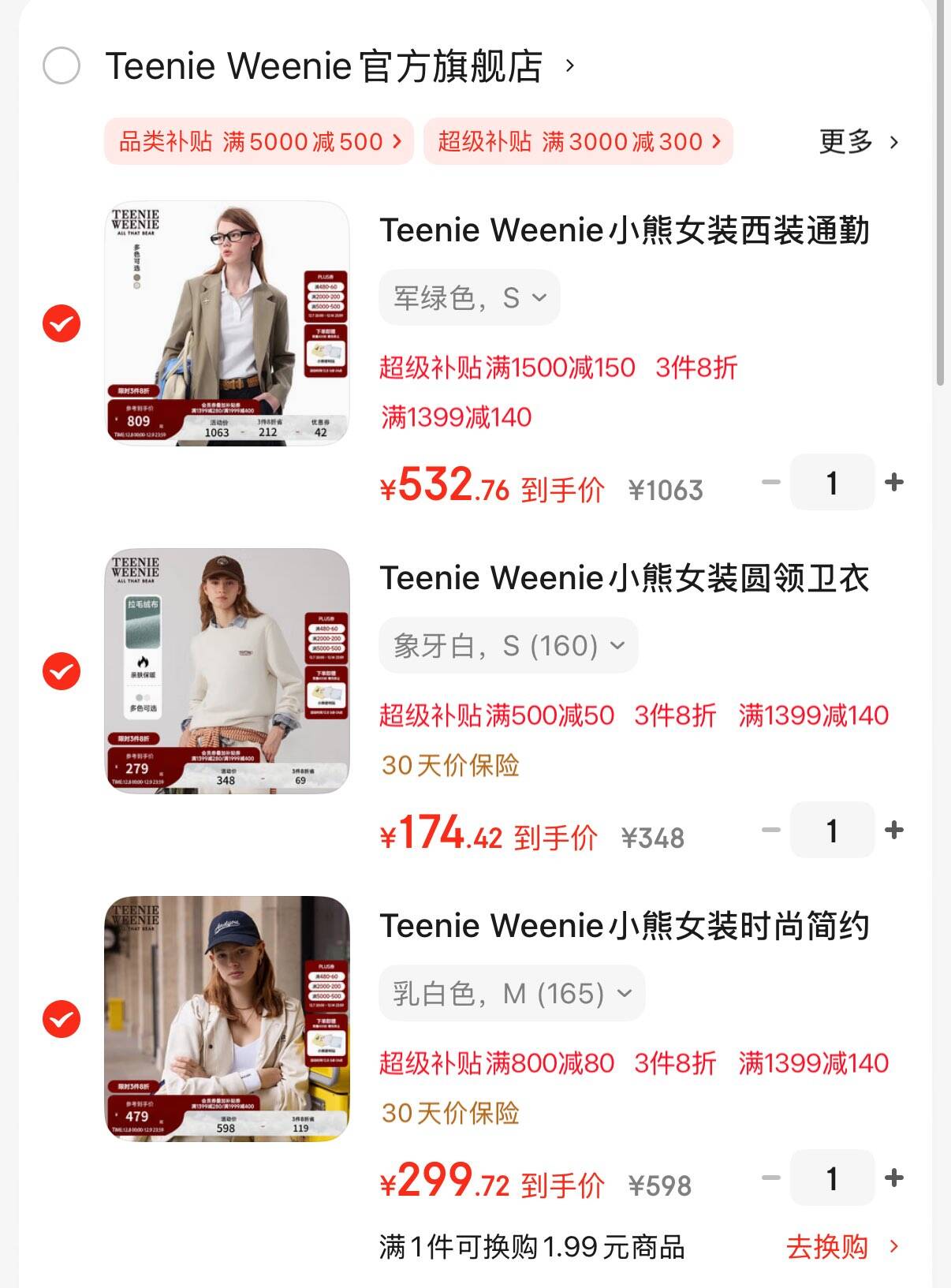Screen dimensions: 951x1288
Task: Increase quantity of 西装通勤 blazer
Action: tap(894, 482)
